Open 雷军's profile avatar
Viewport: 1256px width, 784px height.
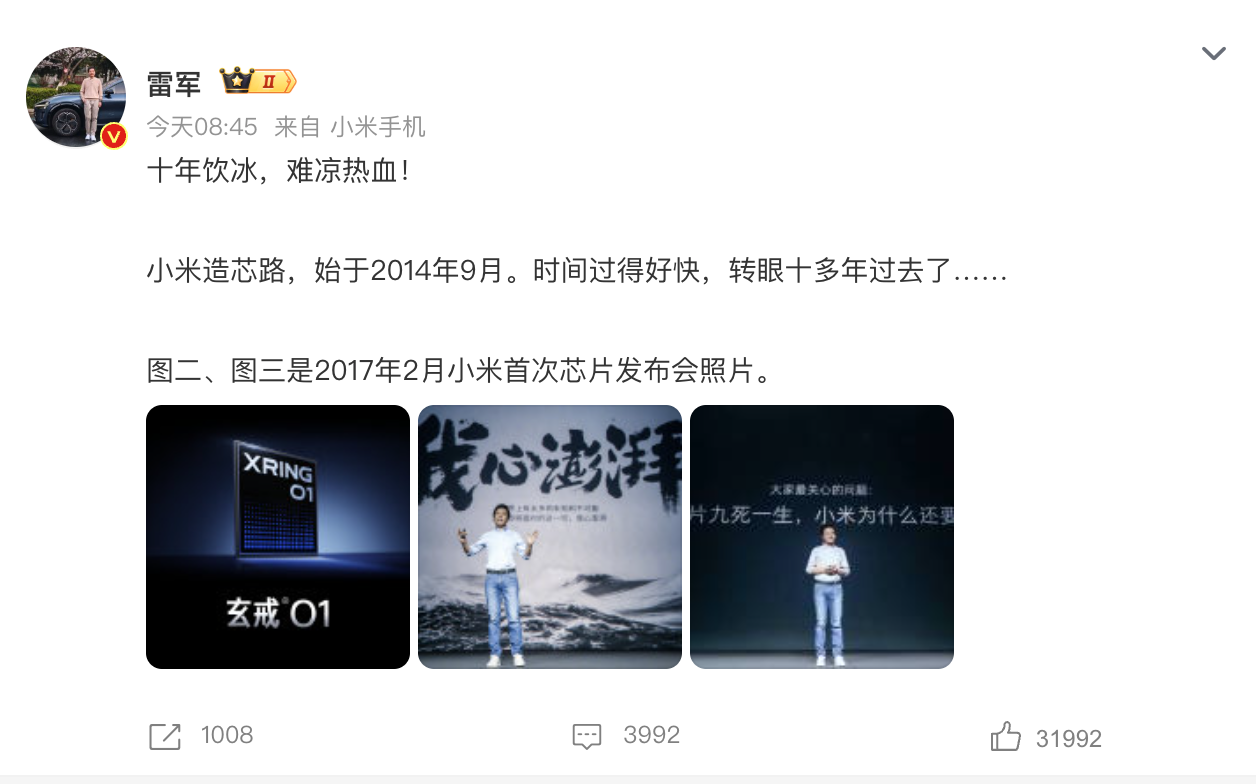click(x=75, y=97)
